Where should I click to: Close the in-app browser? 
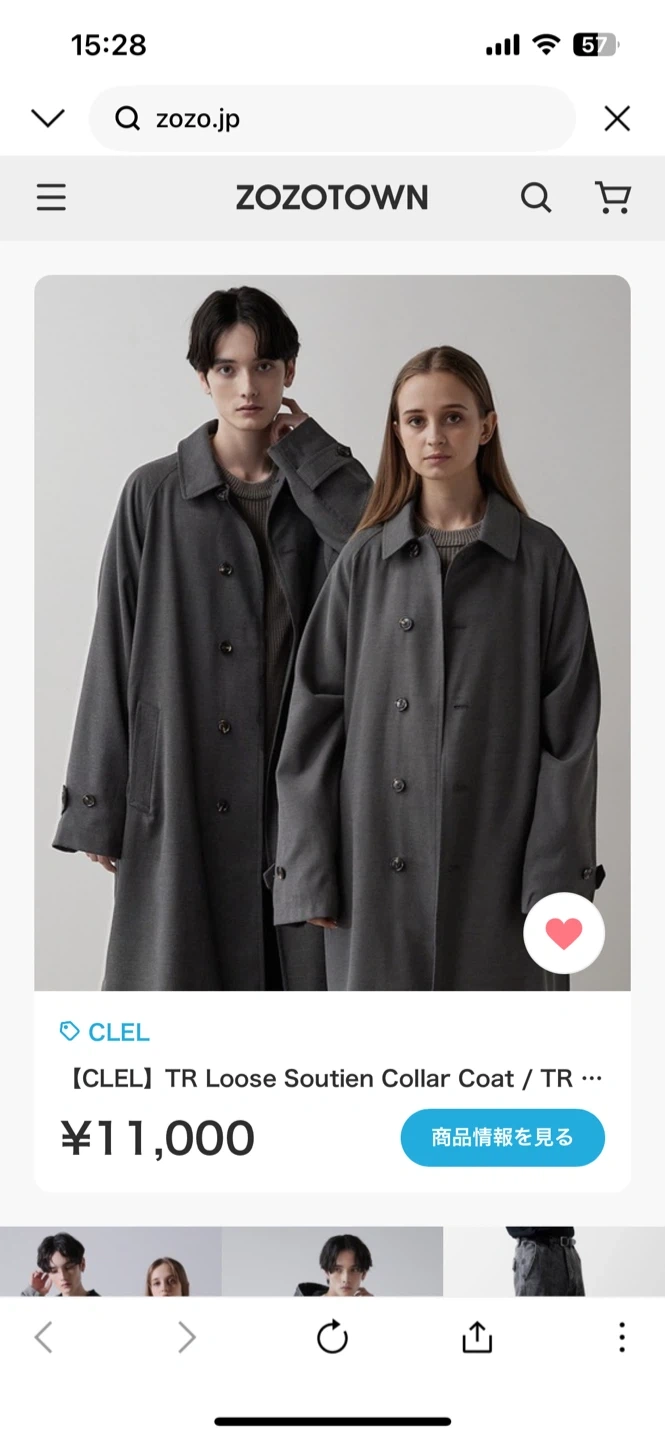(617, 119)
